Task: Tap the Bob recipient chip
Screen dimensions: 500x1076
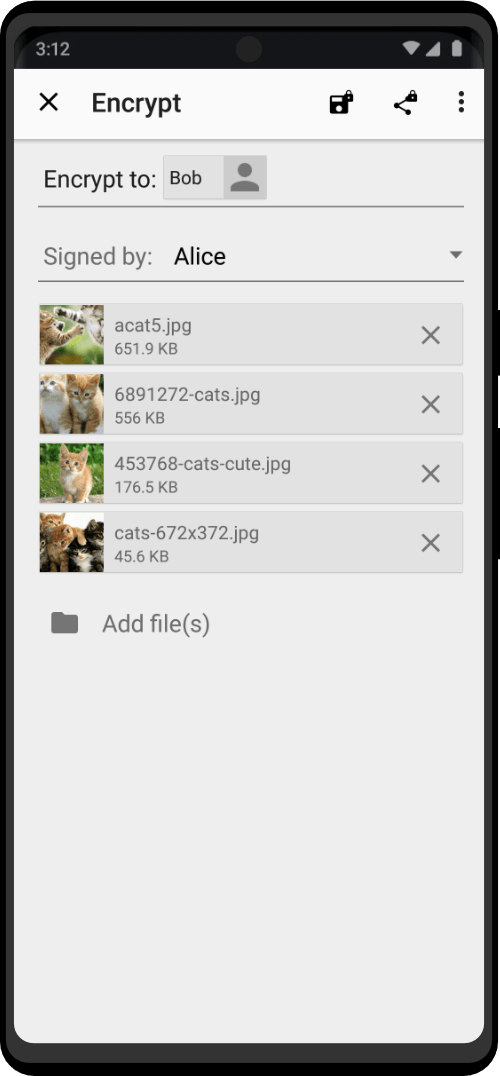Action: click(x=215, y=178)
